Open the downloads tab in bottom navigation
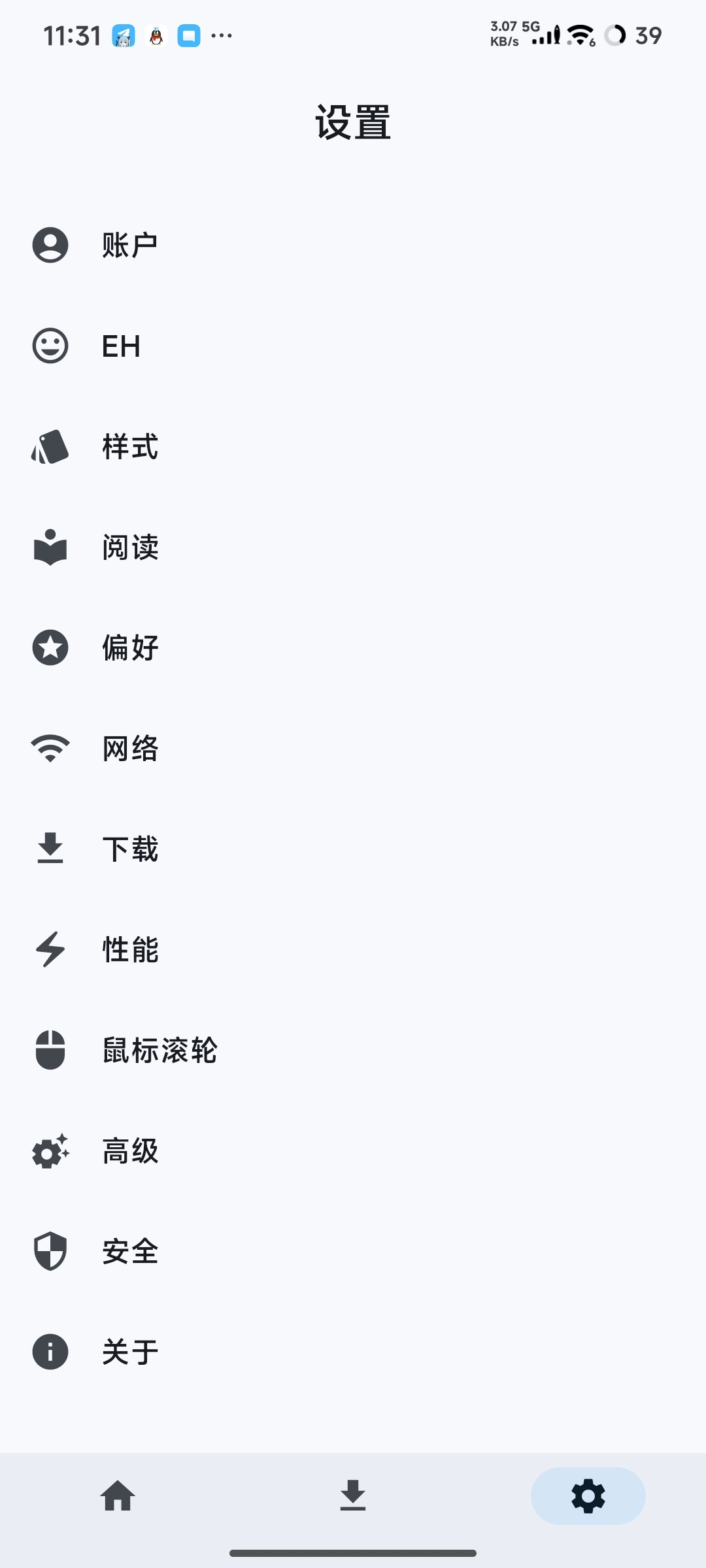The width and height of the screenshot is (706, 1568). coord(353,1497)
